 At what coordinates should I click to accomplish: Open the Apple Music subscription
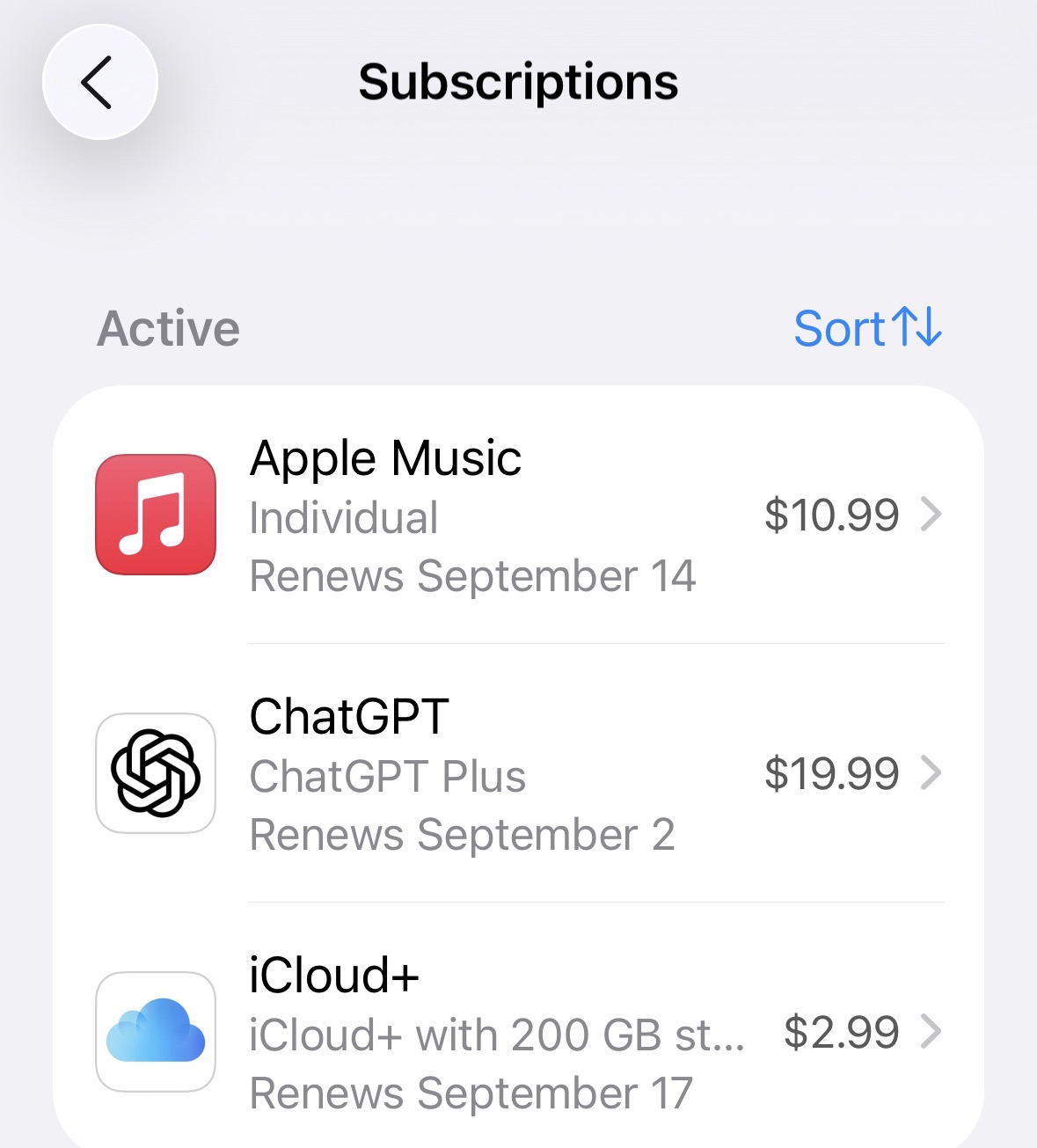tap(519, 516)
